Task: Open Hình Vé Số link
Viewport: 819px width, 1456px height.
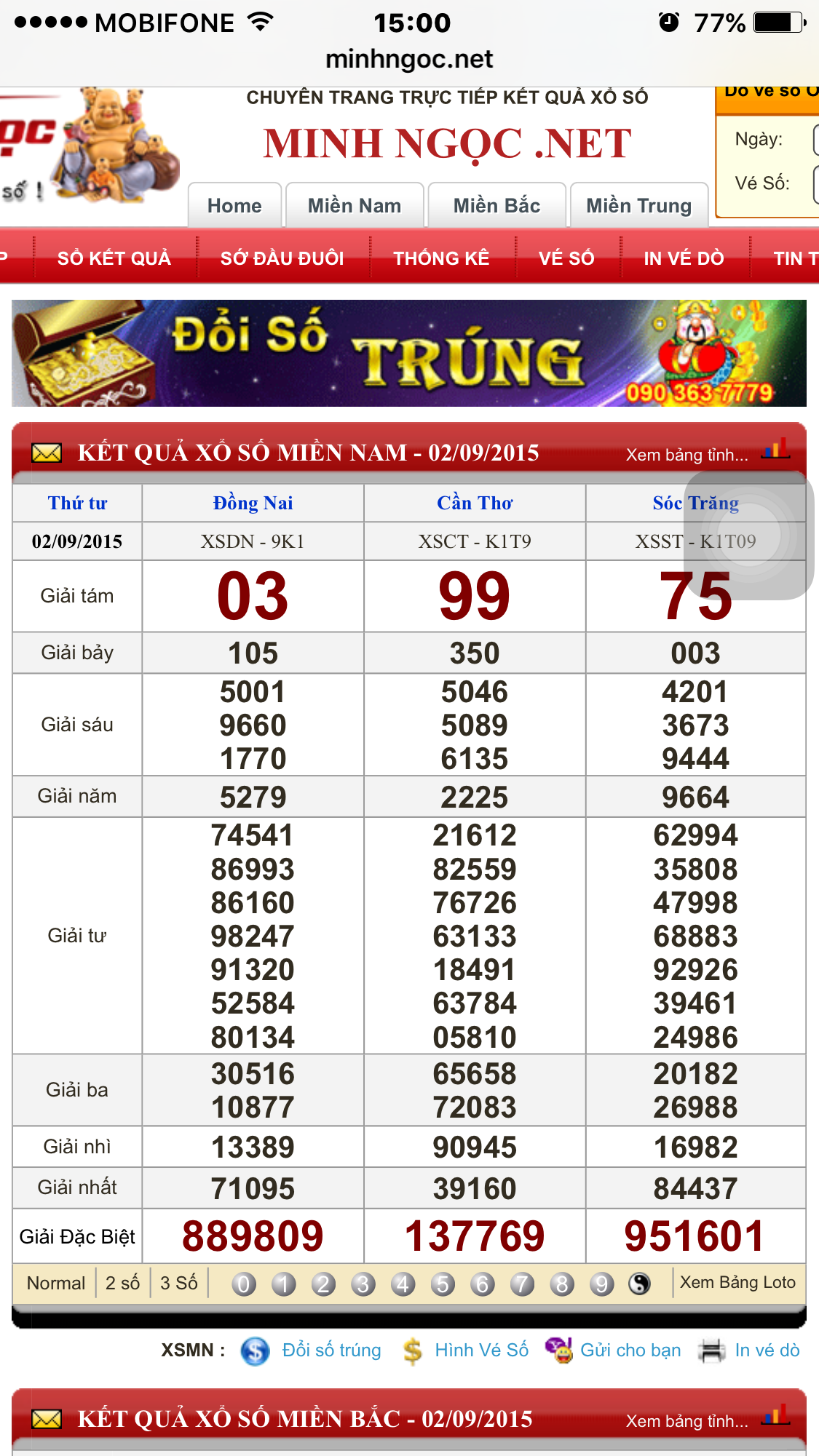Action: point(481,1350)
